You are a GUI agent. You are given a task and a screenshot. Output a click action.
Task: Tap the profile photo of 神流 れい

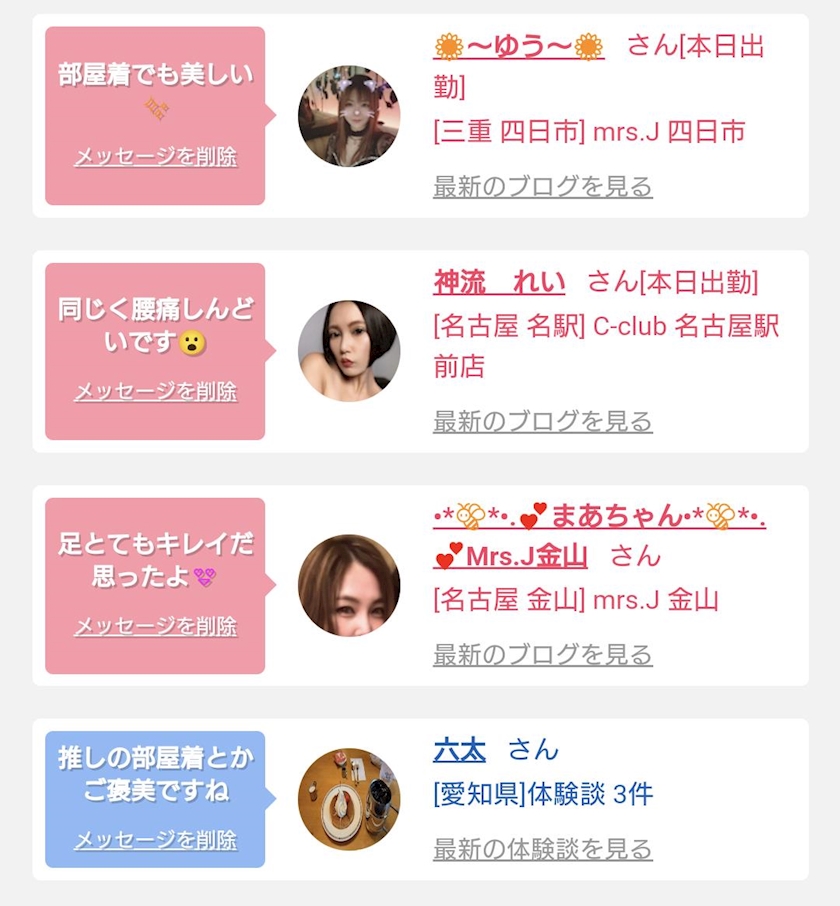(349, 351)
